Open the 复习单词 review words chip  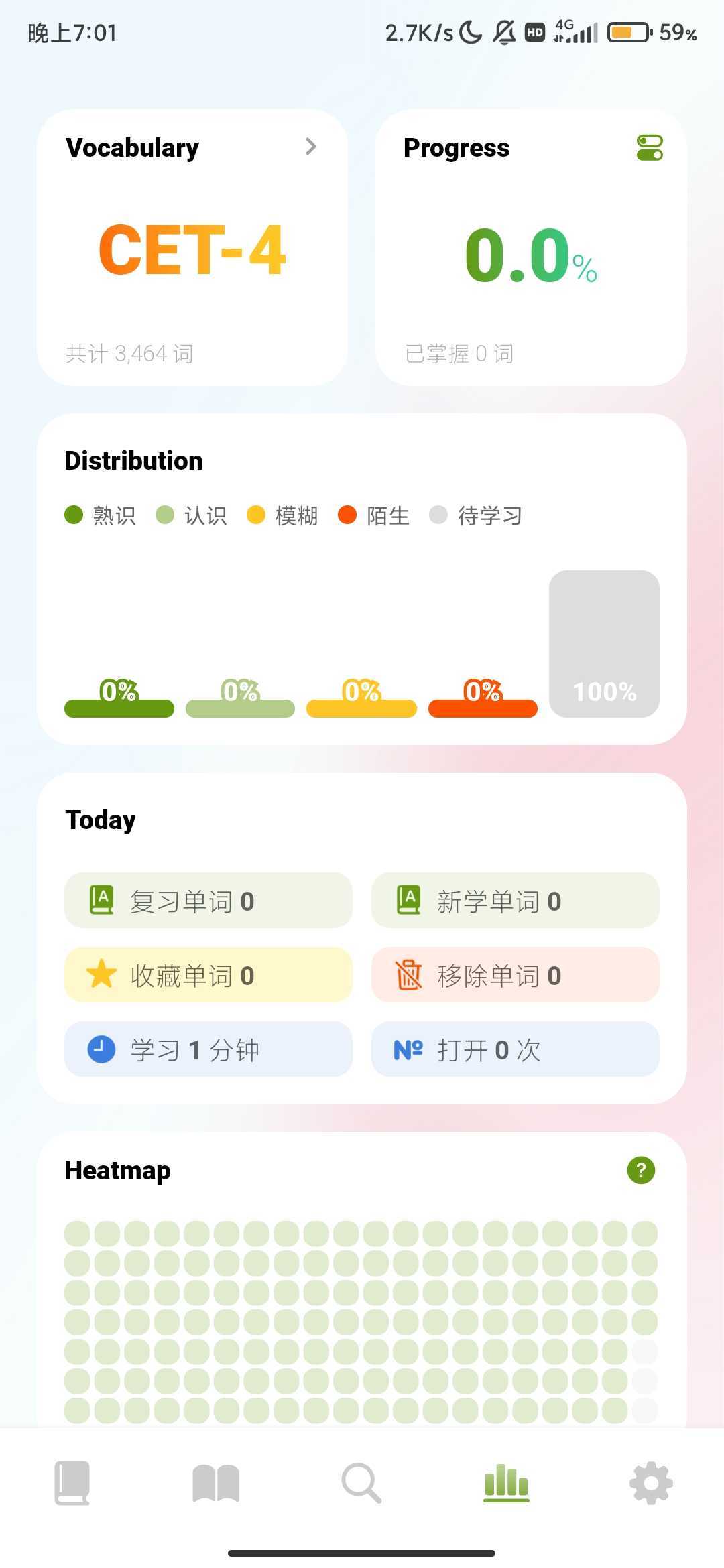pyautogui.click(x=208, y=900)
